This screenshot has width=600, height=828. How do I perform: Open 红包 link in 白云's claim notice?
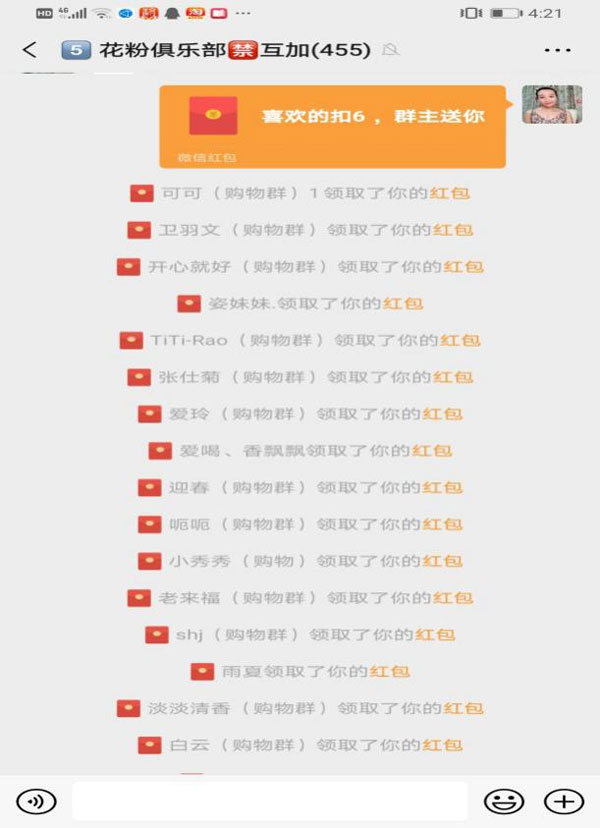[442, 745]
